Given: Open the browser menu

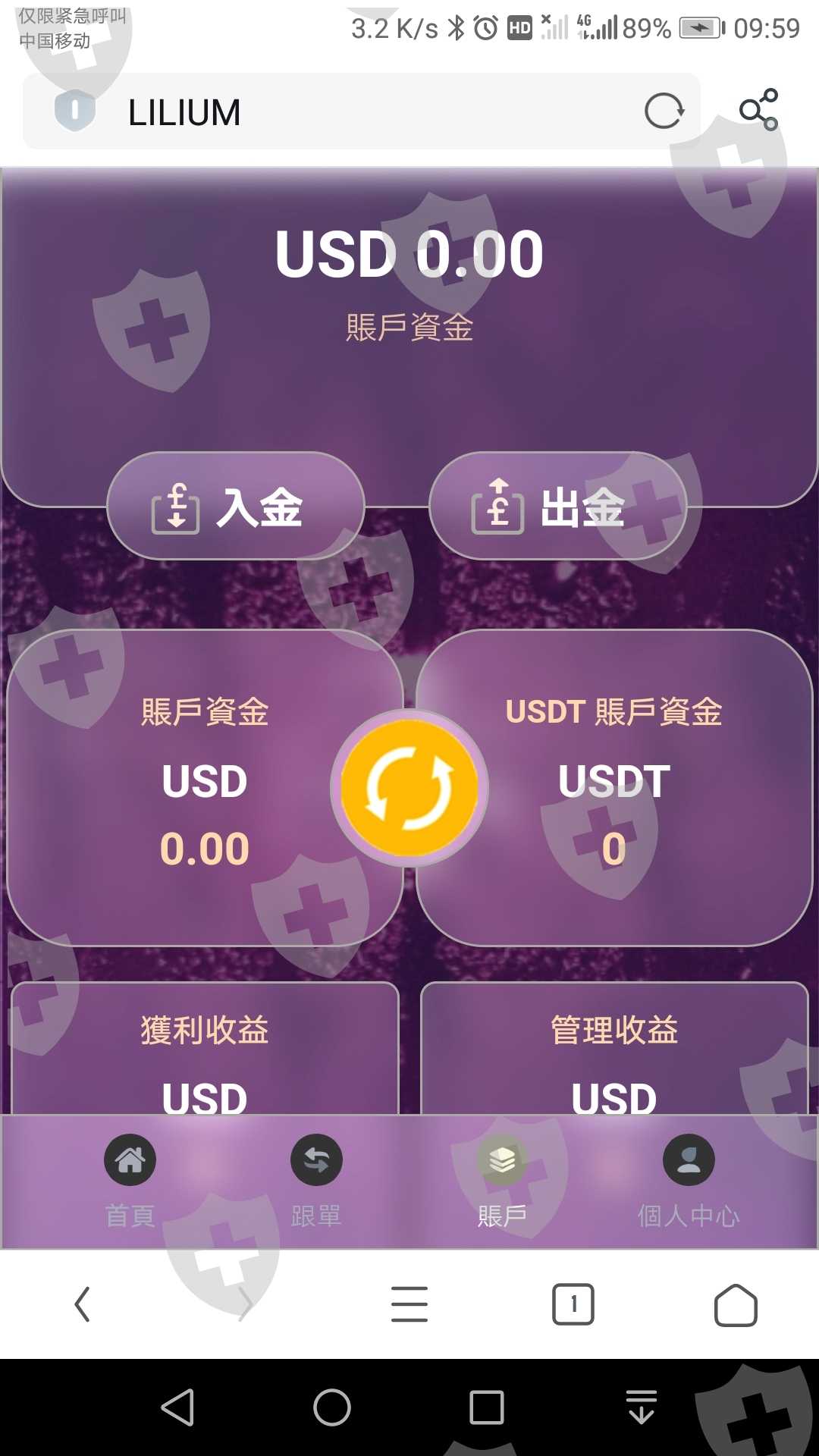Looking at the screenshot, I should pyautogui.click(x=409, y=1304).
